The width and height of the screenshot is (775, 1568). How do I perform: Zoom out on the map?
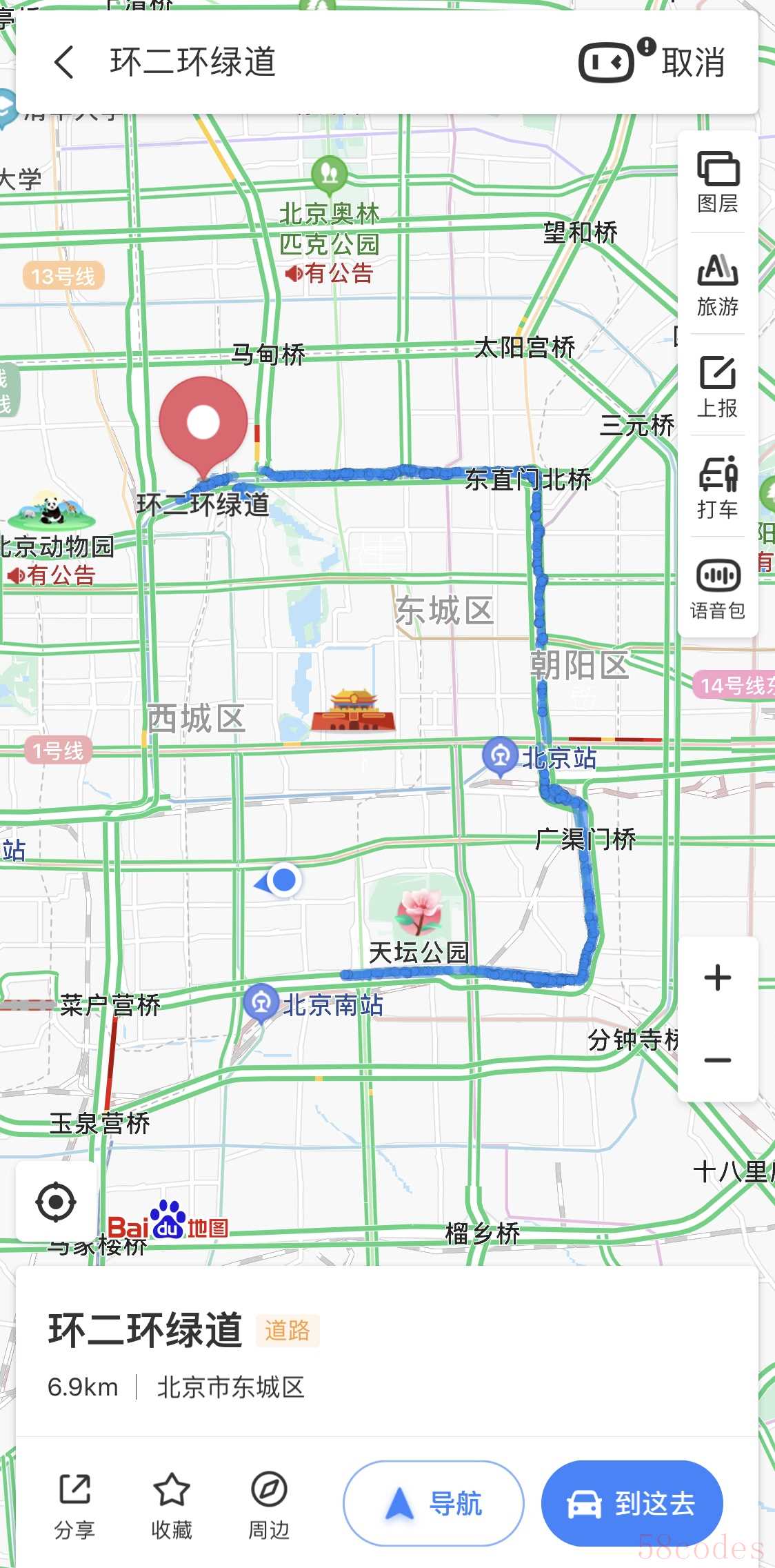coord(718,1060)
